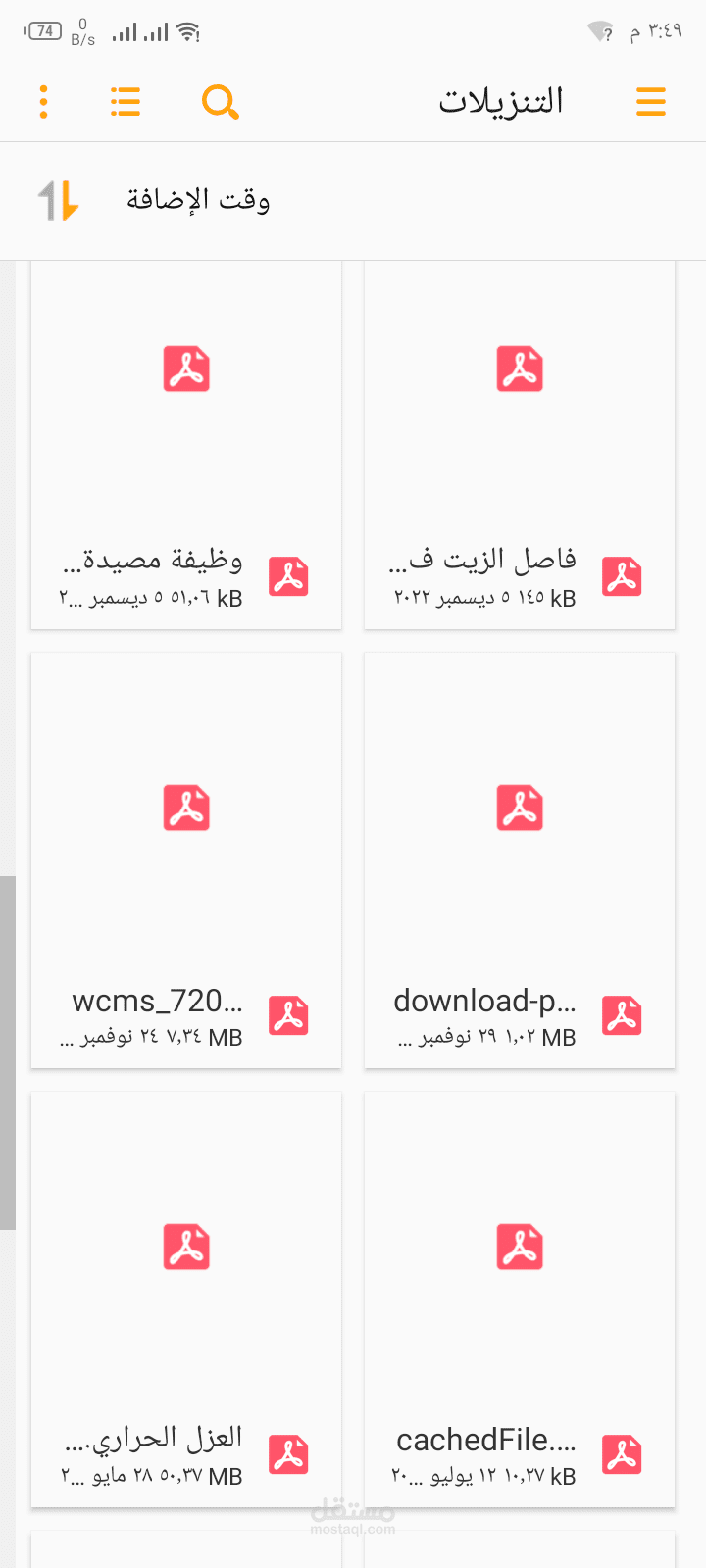Tap the PDF badge on cachedFile entry
Image resolution: width=706 pixels, height=1568 pixels.
[622, 1453]
